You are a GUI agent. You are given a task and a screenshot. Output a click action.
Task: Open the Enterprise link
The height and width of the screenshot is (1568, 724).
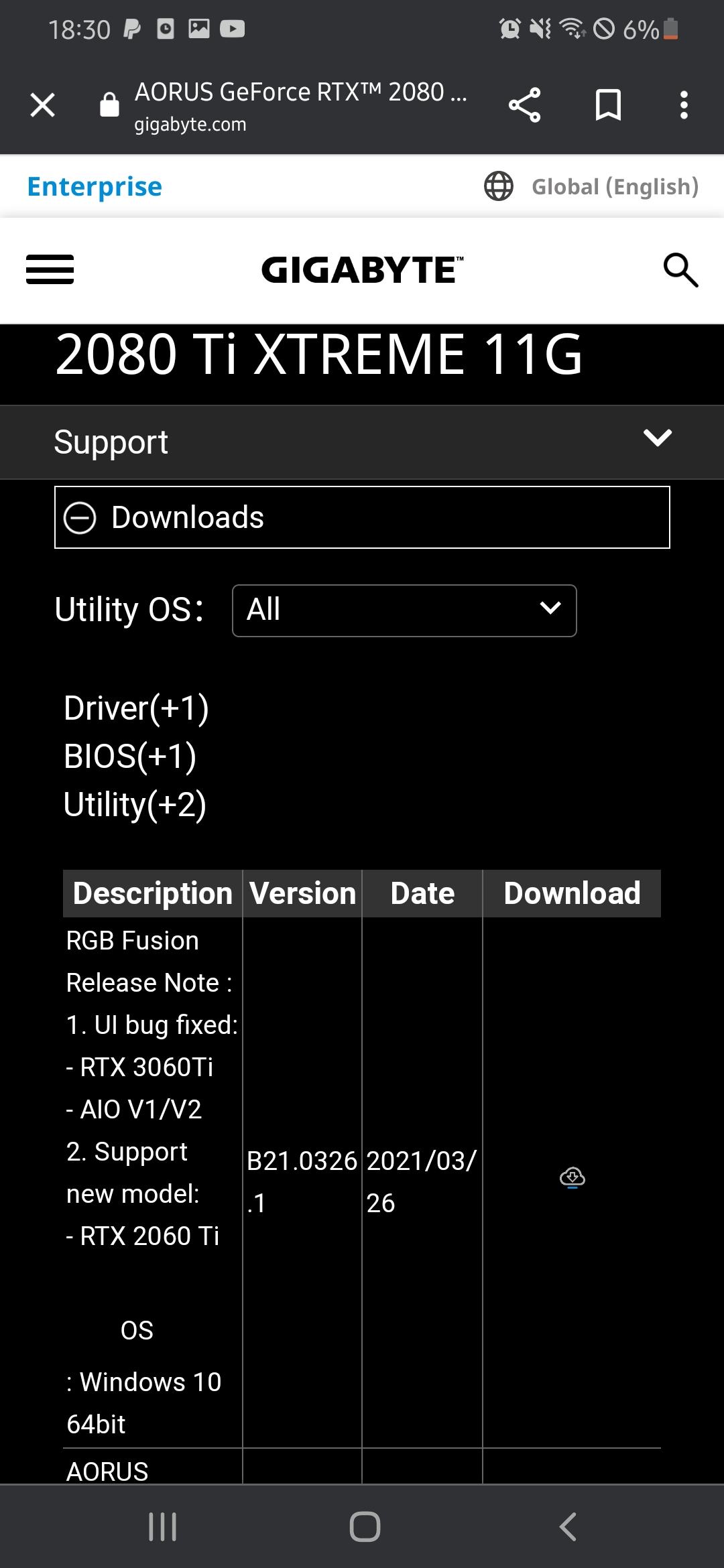95,186
